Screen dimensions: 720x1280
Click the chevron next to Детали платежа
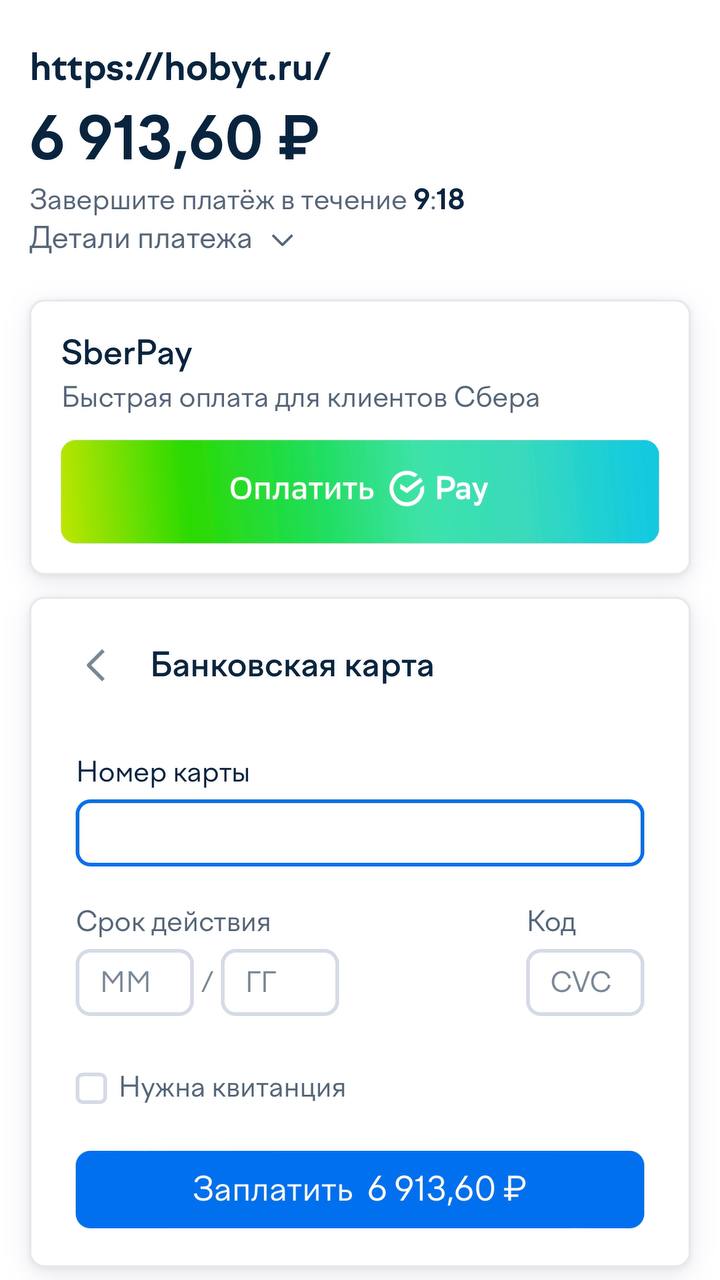281,240
